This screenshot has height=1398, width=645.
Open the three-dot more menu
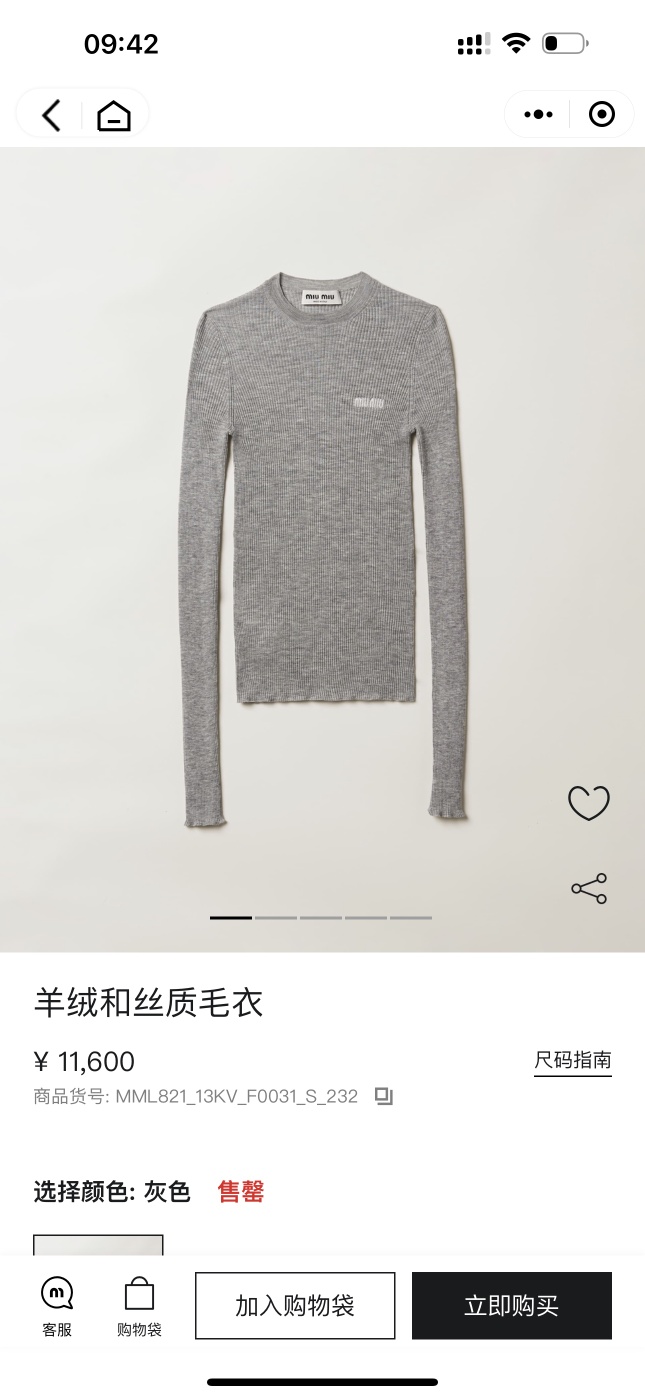coord(538,115)
